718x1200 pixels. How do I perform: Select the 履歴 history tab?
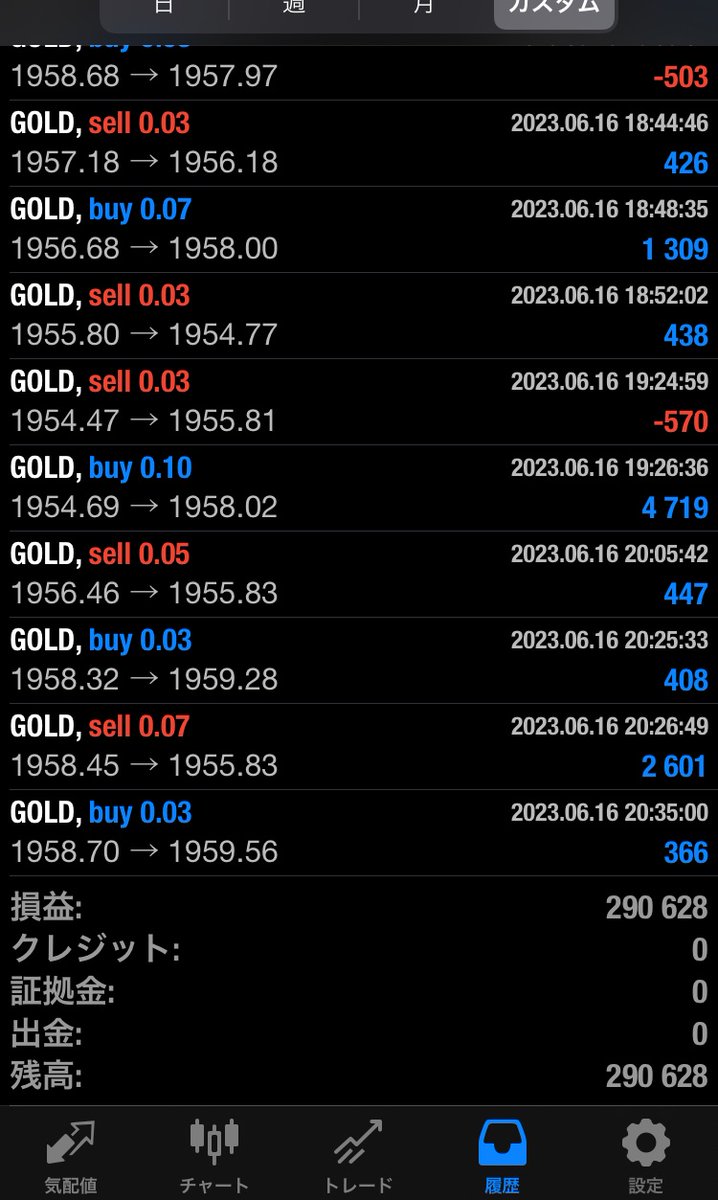pos(502,1157)
